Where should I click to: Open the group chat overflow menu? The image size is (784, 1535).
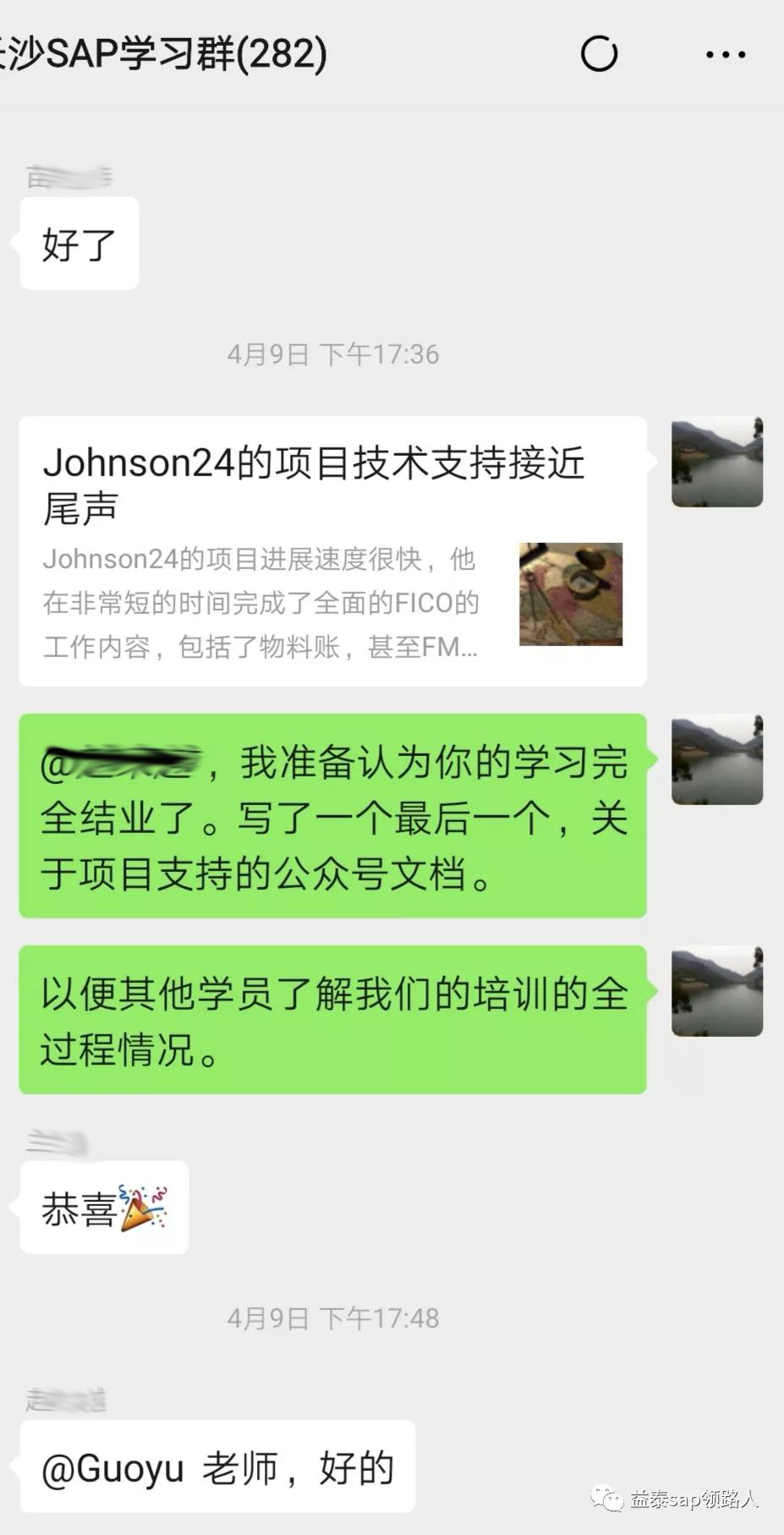725,55
